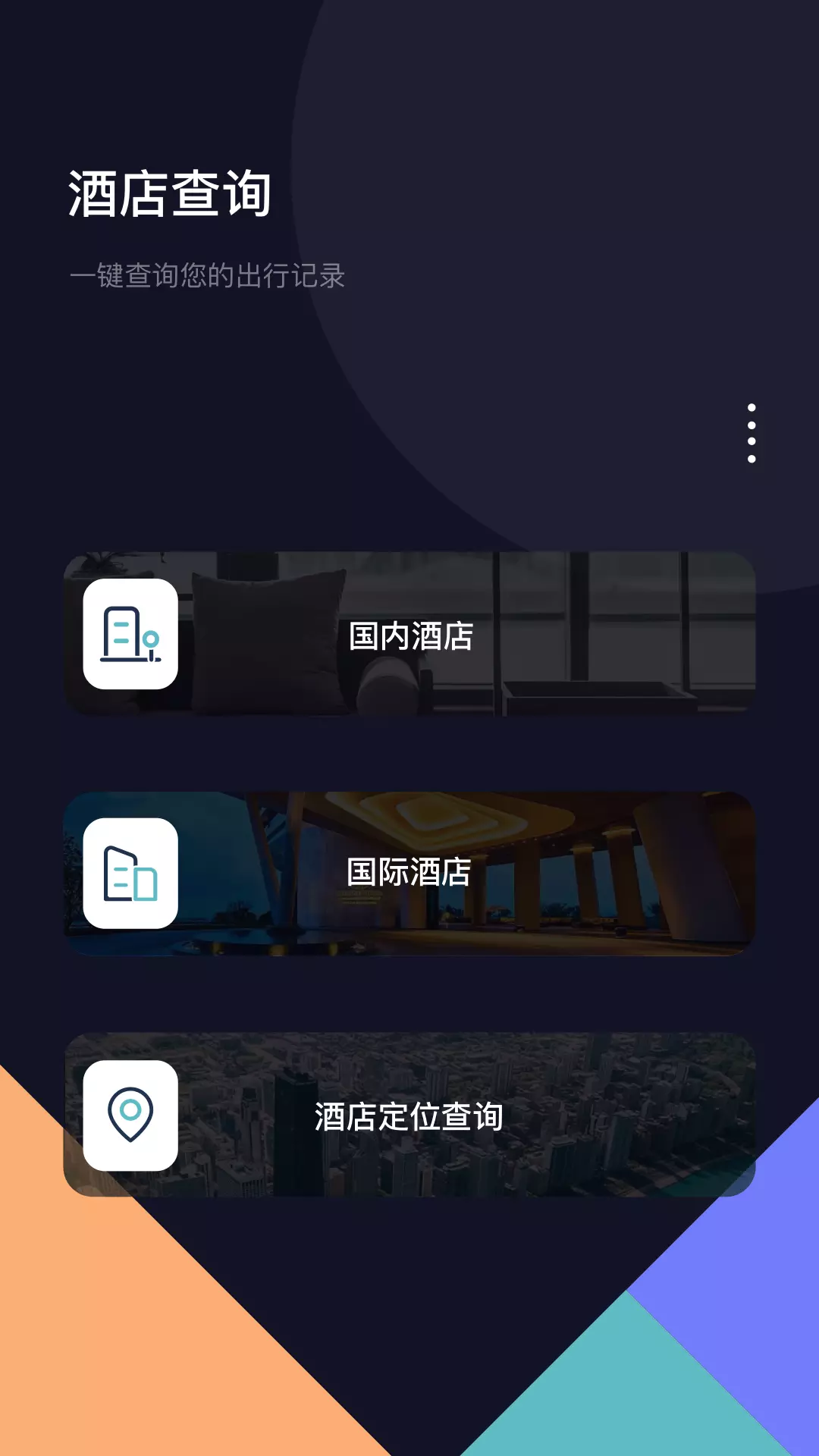The image size is (819, 1456).
Task: Open the three-dot overflow menu
Action: 752,433
